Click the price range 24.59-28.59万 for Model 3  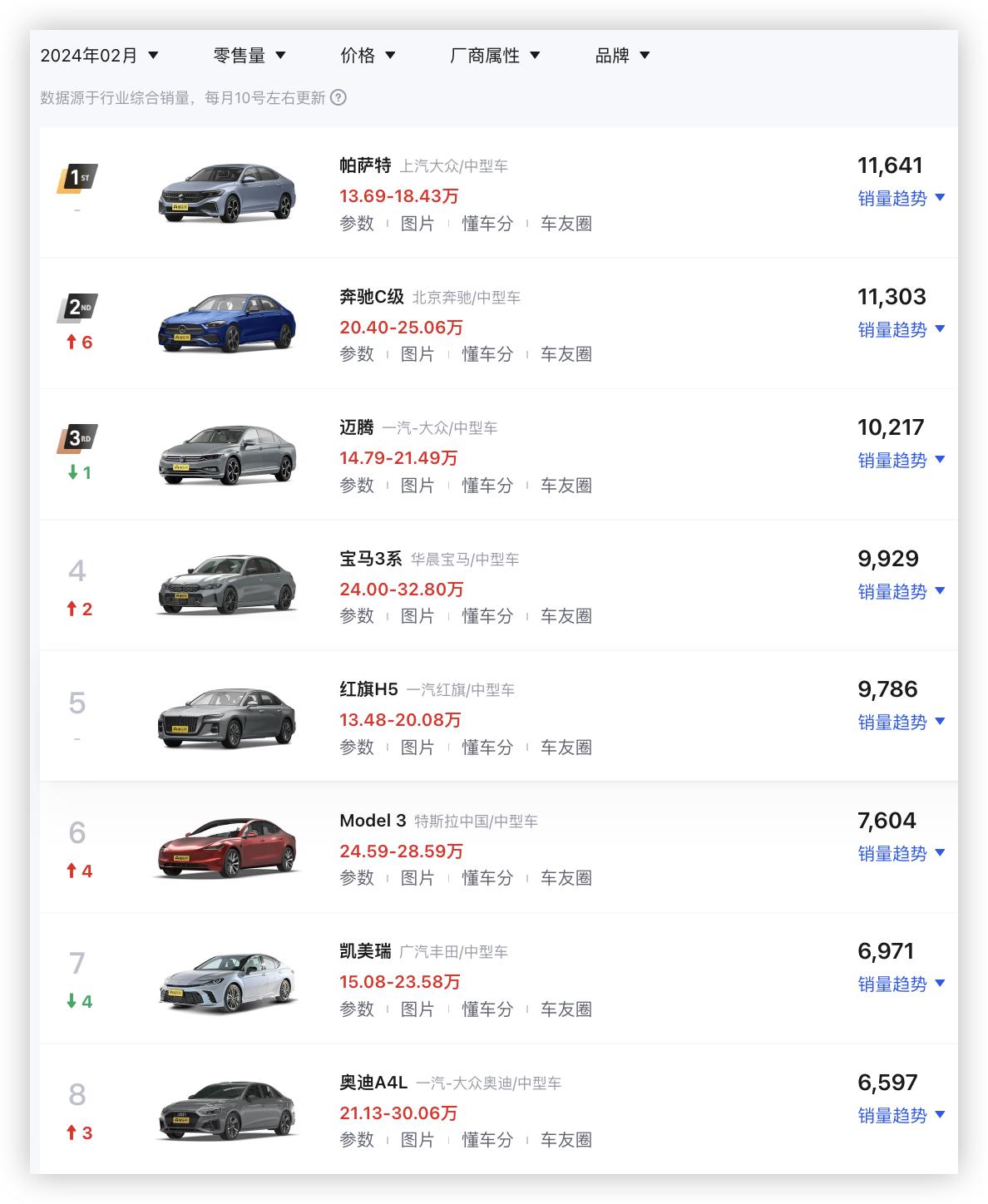click(x=403, y=851)
